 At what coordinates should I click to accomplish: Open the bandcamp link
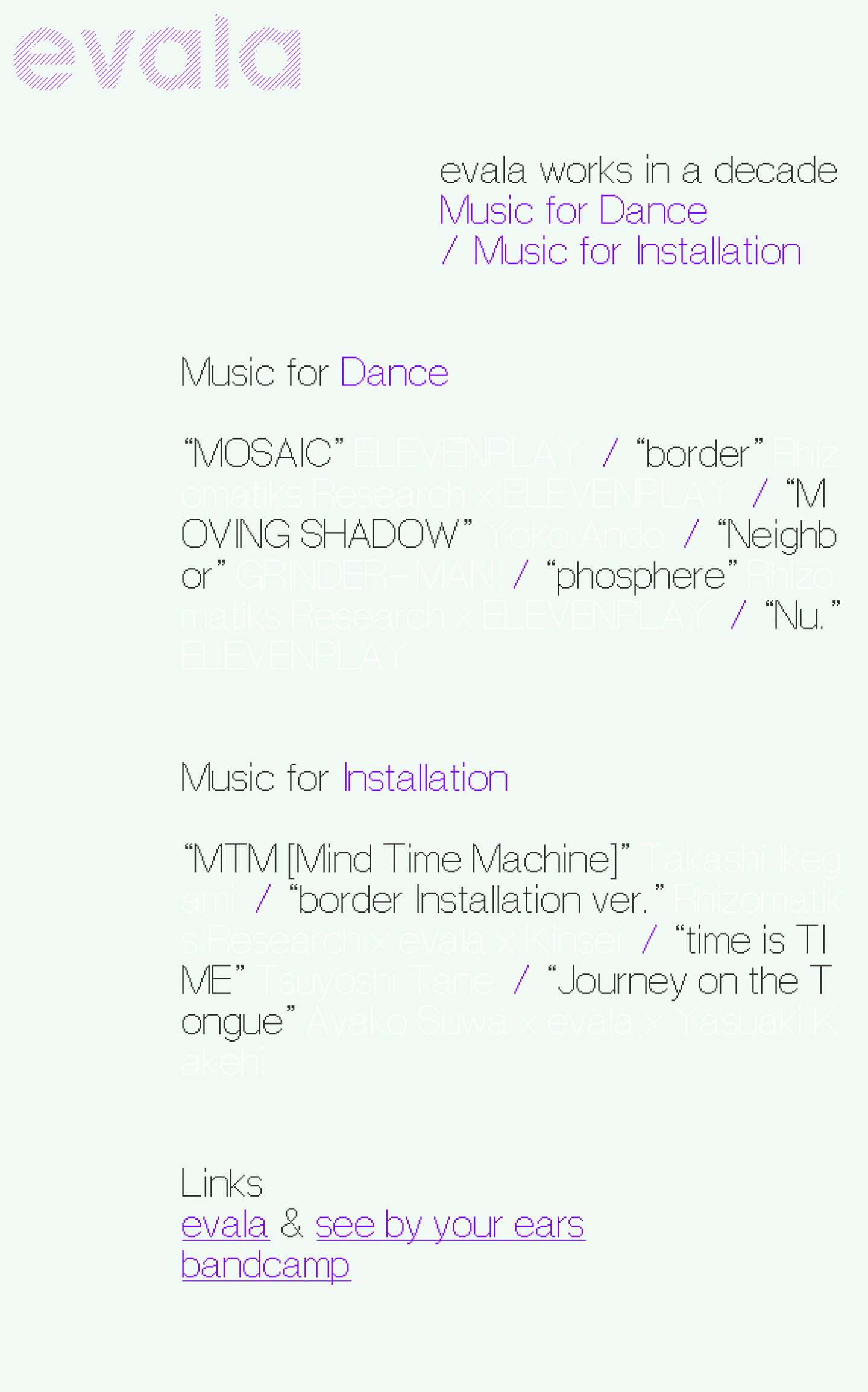(266, 1265)
